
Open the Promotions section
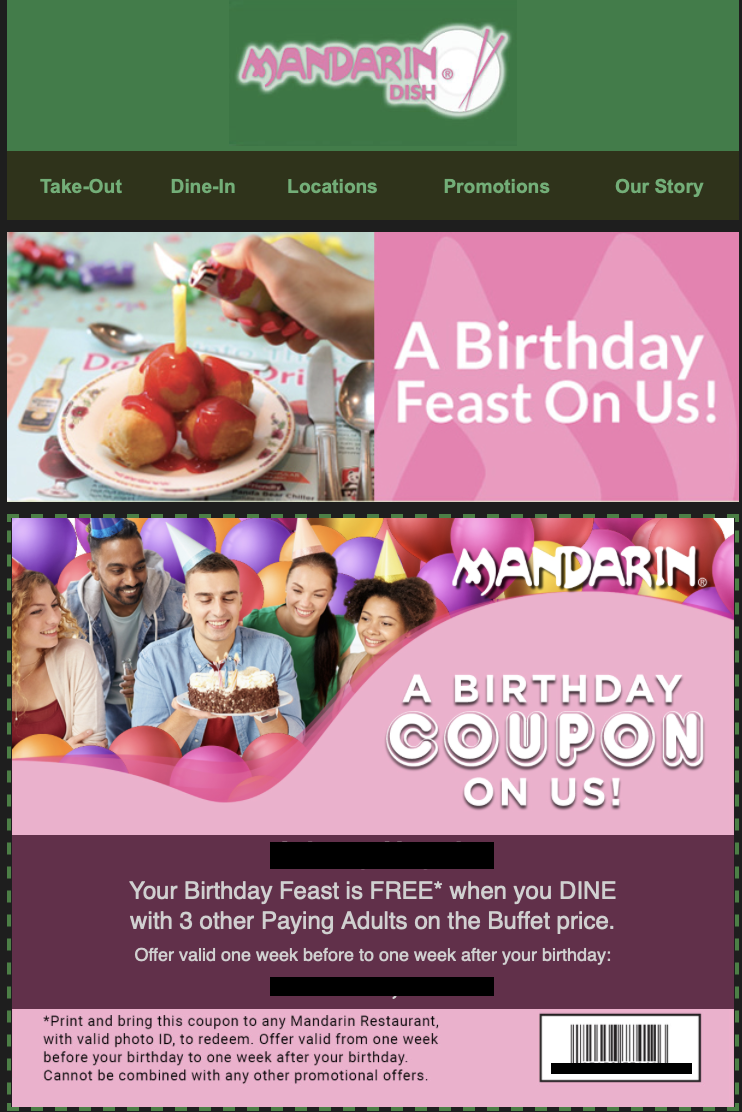(496, 187)
